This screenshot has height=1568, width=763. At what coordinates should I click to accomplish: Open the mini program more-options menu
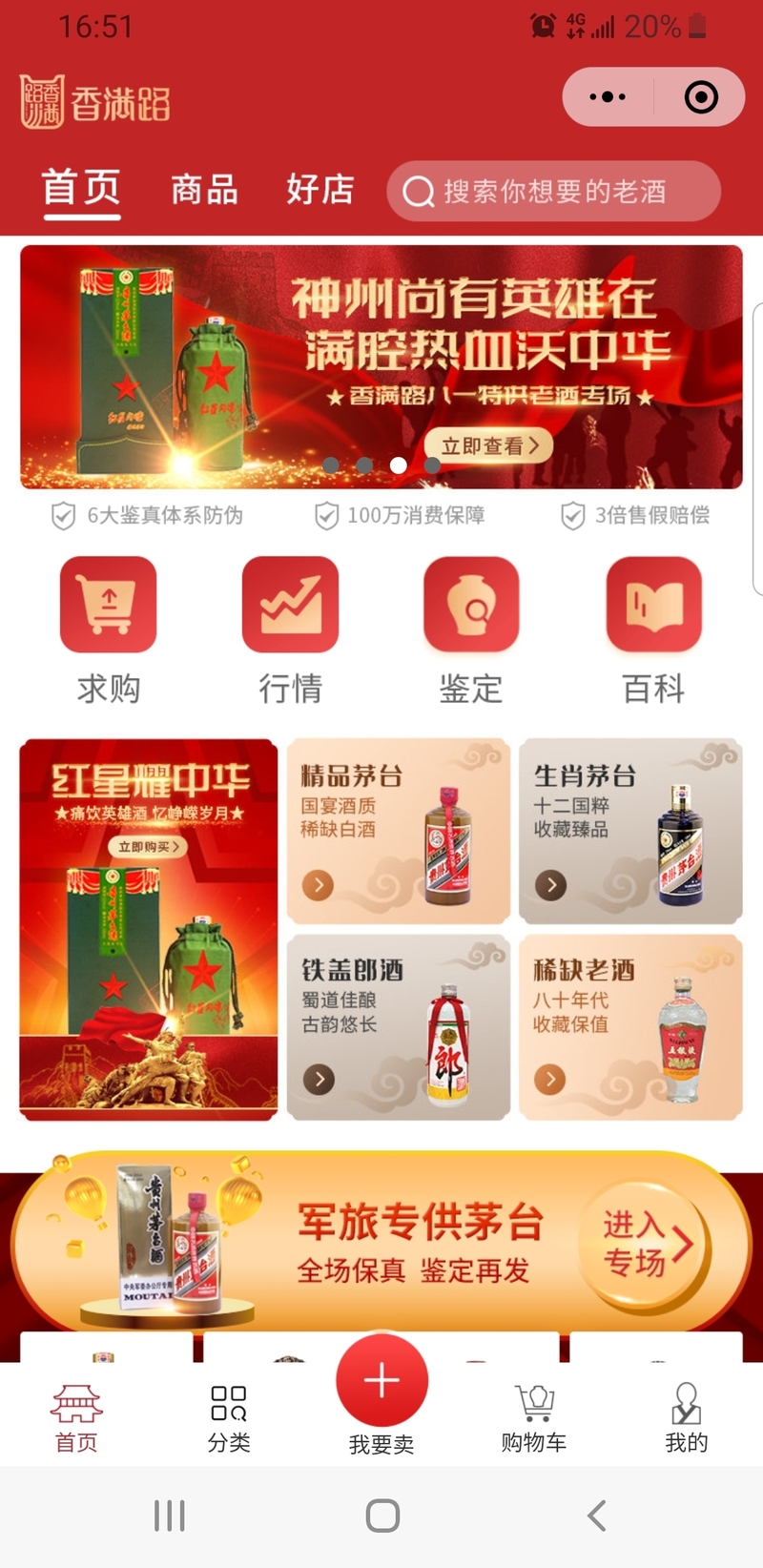608,97
